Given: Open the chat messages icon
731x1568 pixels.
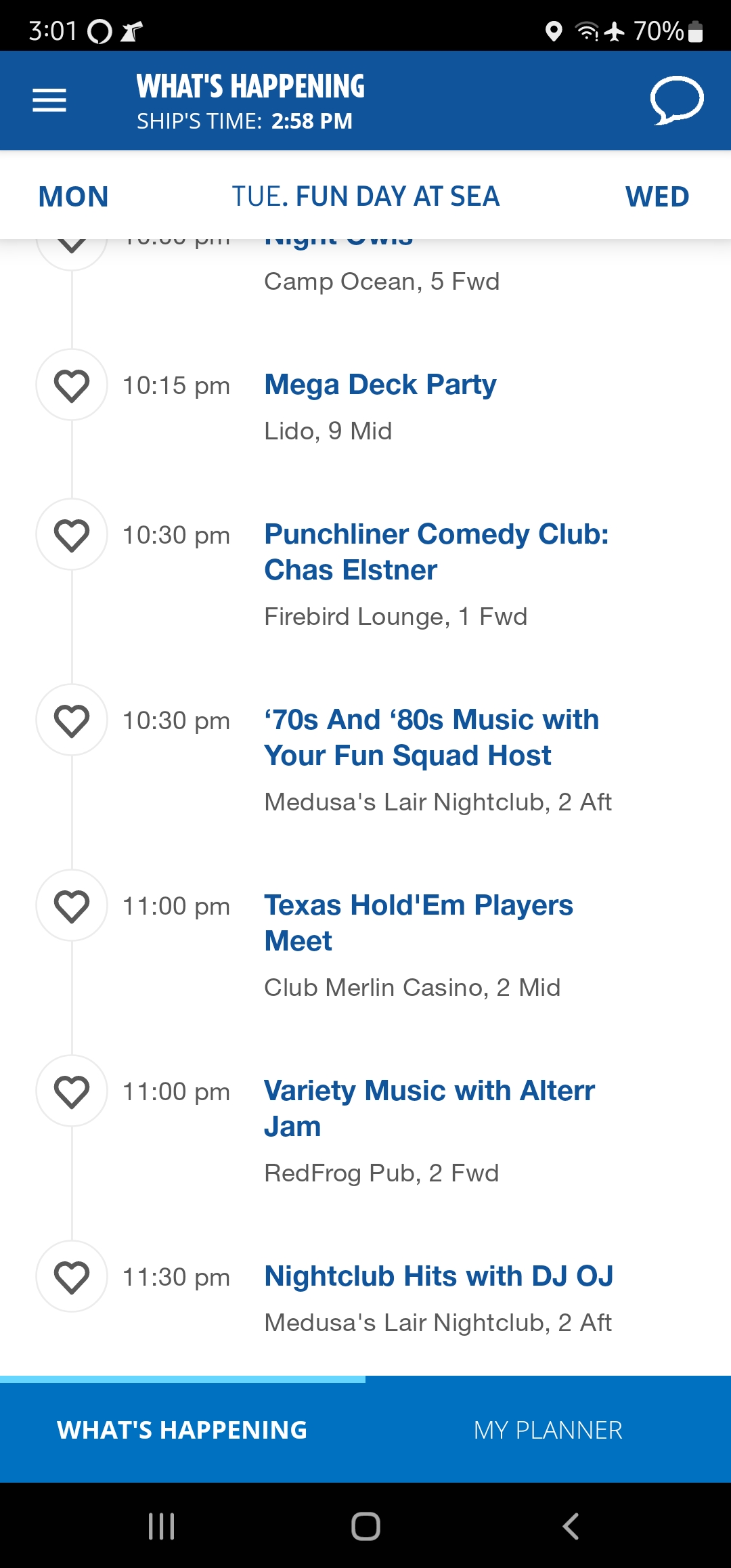Looking at the screenshot, I should coord(677,100).
